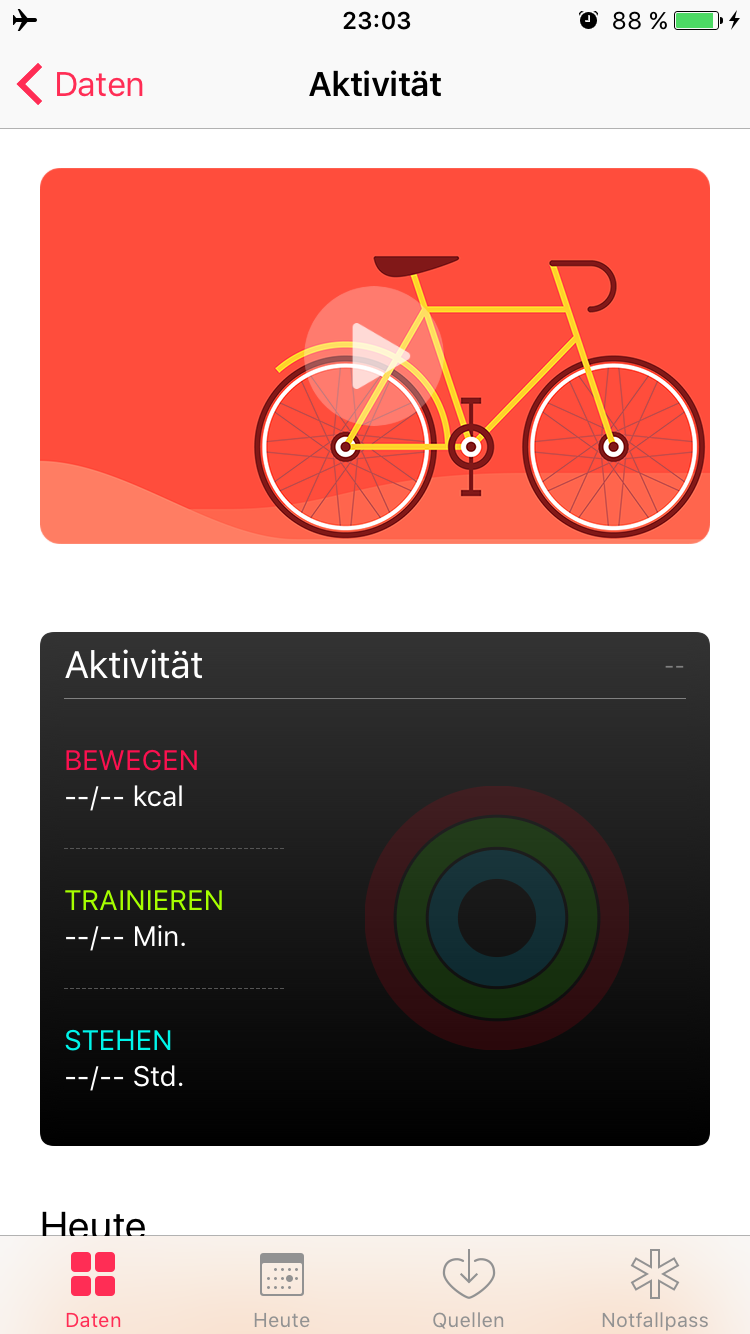Open the Quellen tab

[468, 1289]
